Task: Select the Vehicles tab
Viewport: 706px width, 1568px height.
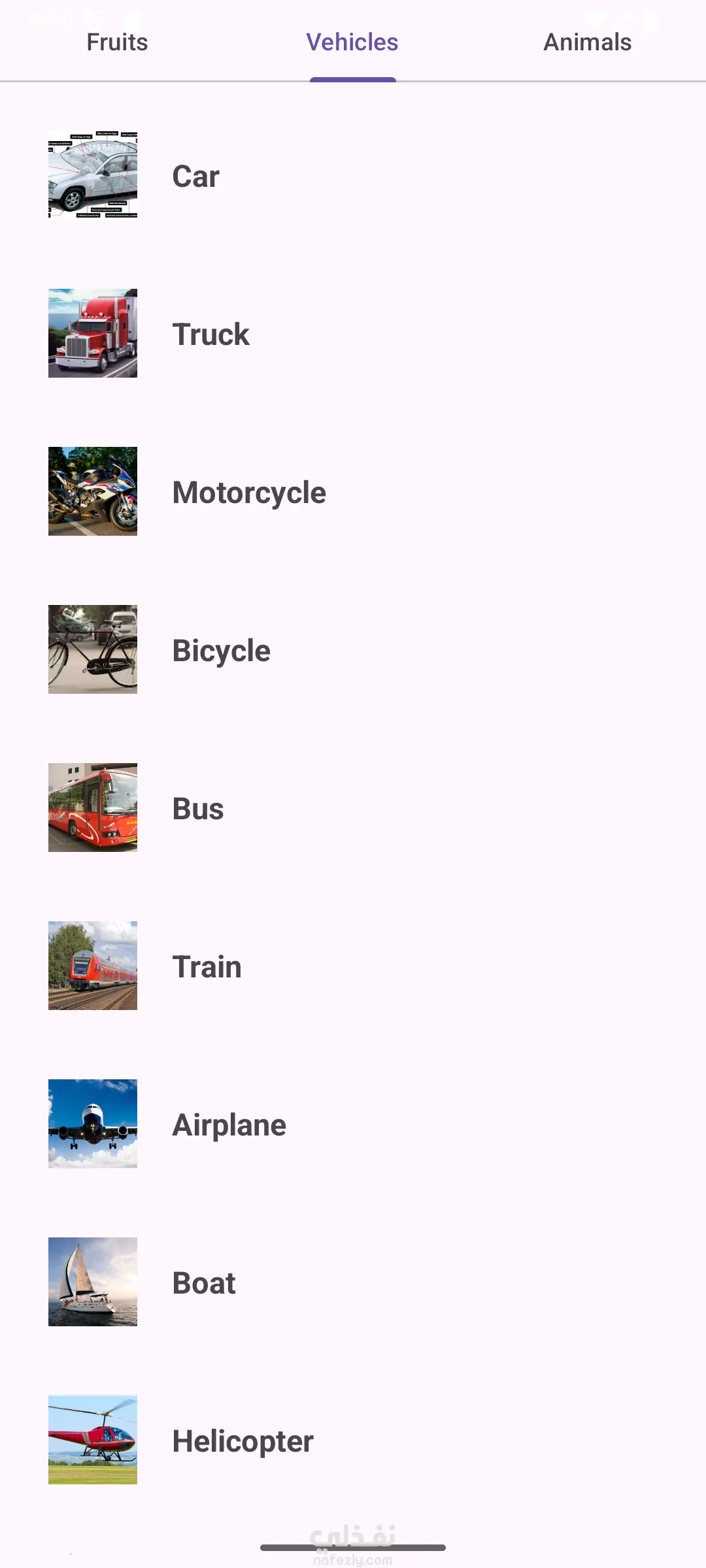Action: (352, 43)
